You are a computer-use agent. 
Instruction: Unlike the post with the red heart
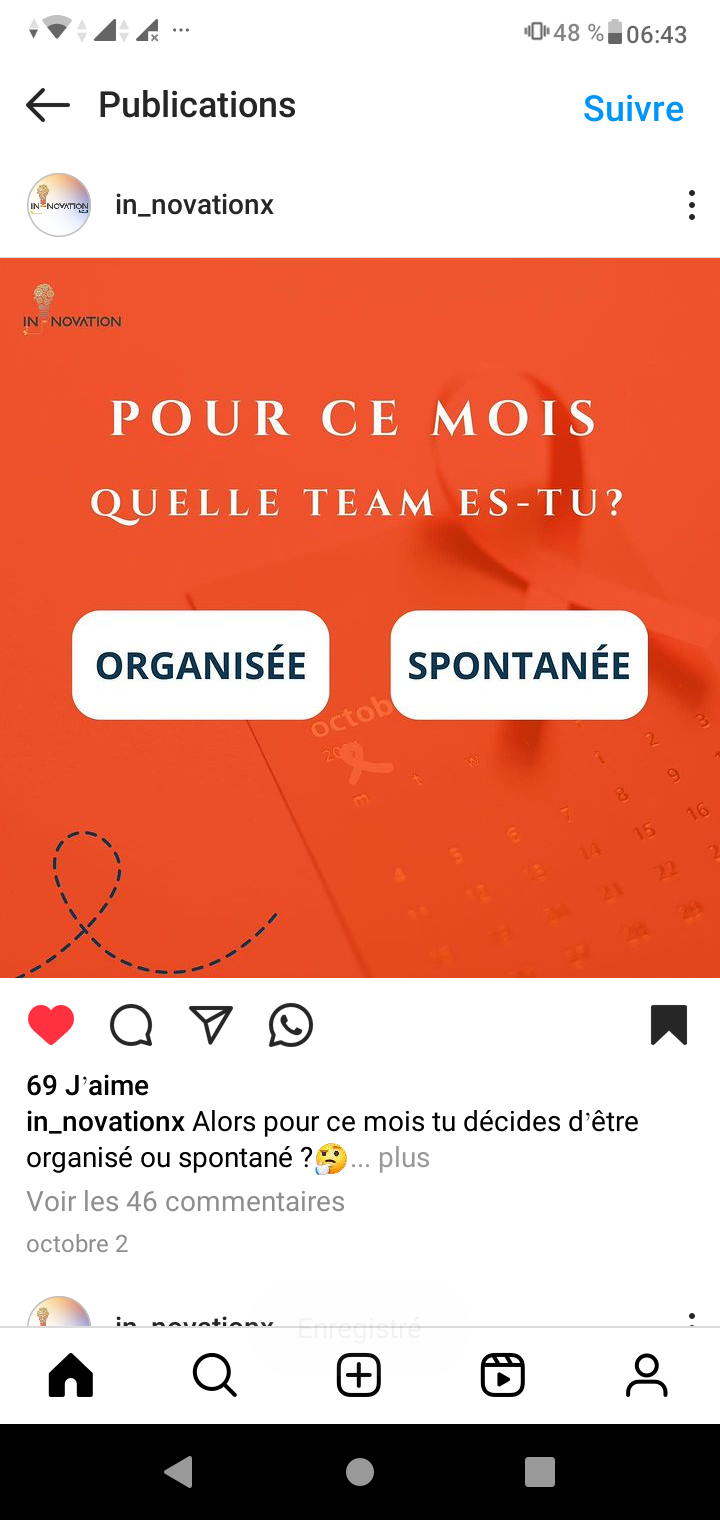point(51,1025)
